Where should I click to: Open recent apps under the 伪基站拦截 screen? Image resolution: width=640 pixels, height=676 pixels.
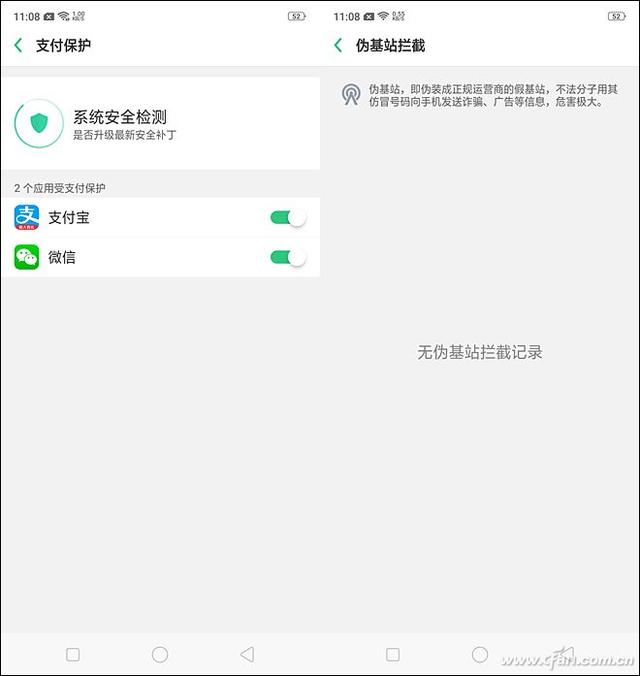coord(392,654)
